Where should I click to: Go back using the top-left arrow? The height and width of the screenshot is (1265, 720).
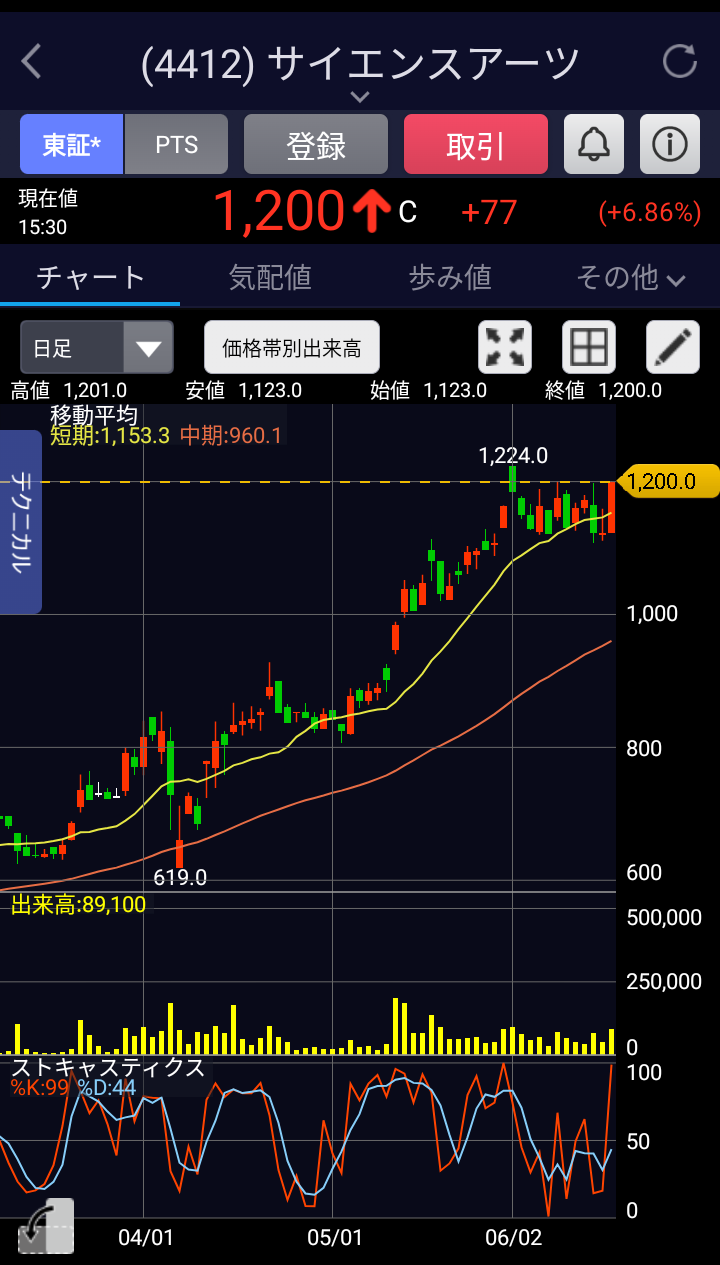32,62
